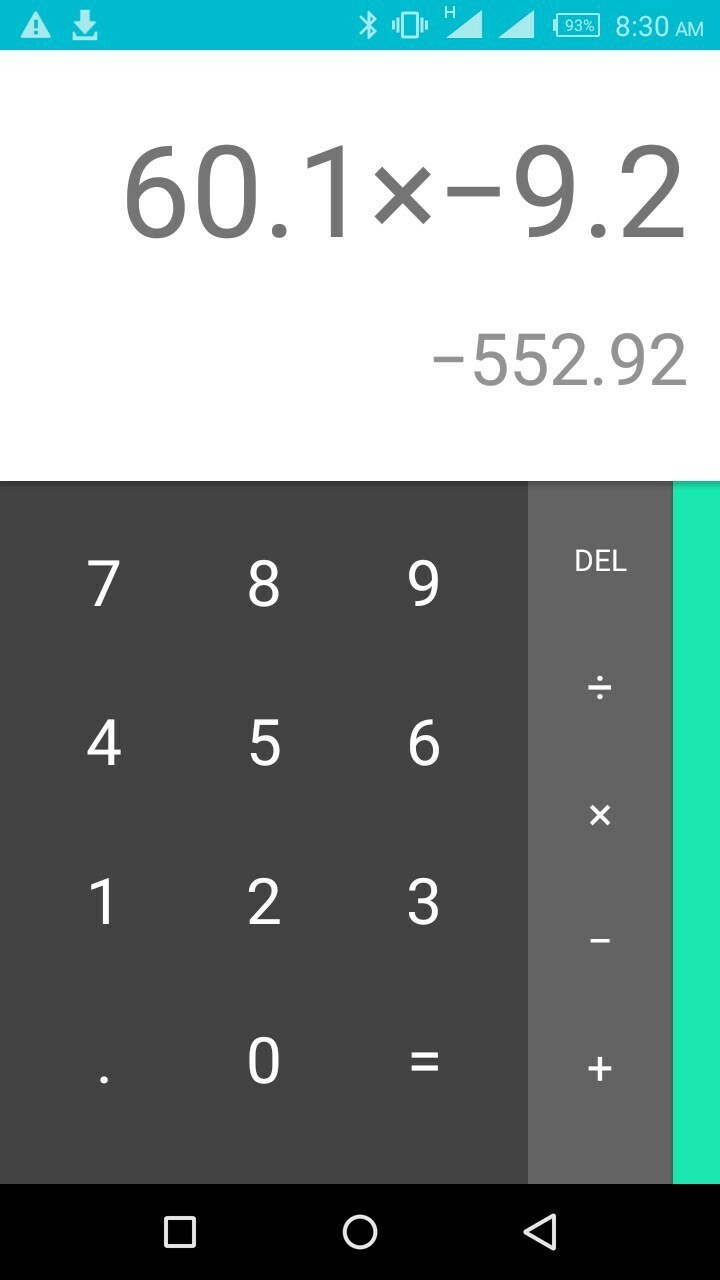Tap equals to compute the result

[x=424, y=1061]
